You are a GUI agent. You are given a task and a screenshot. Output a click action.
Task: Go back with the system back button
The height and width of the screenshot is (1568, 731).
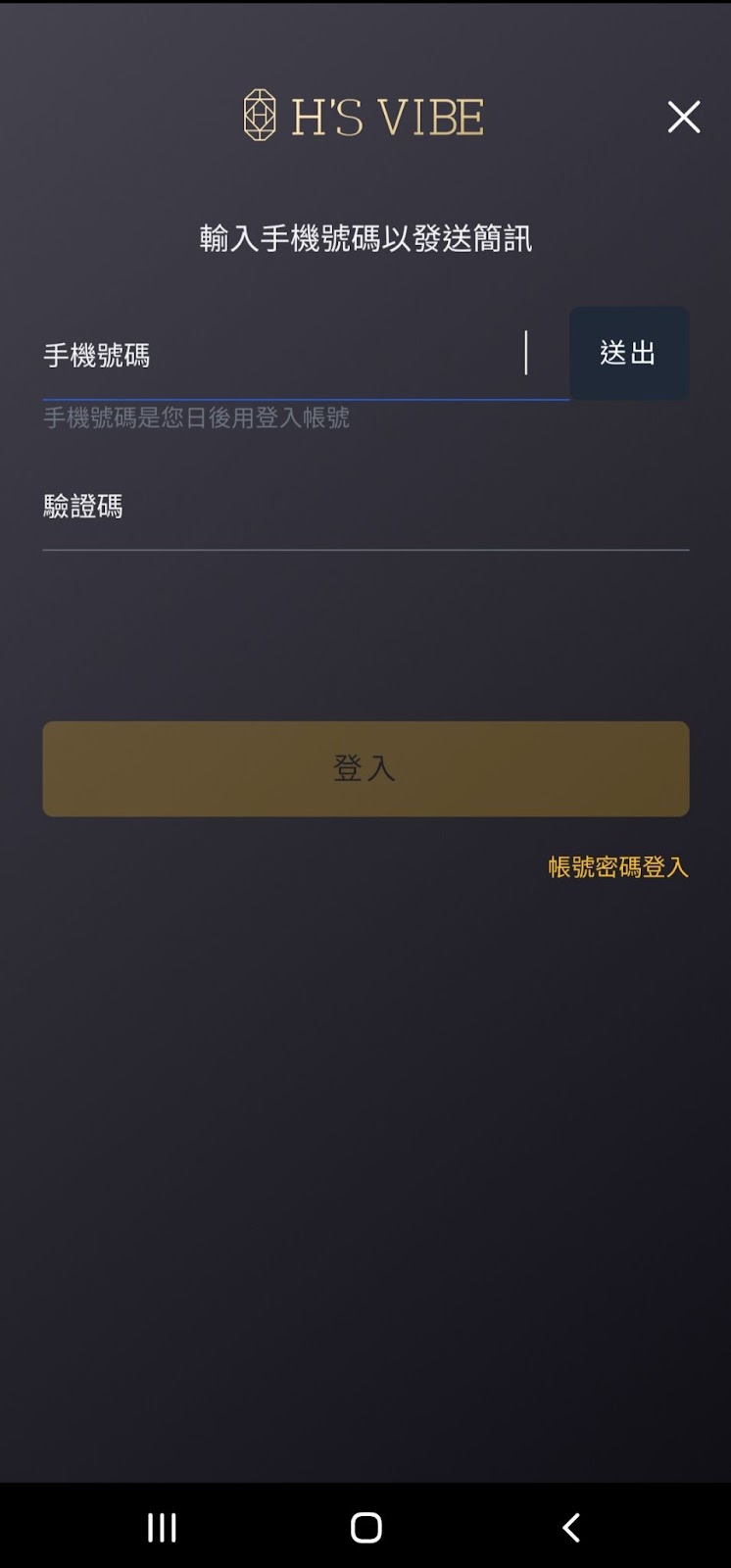click(571, 1527)
